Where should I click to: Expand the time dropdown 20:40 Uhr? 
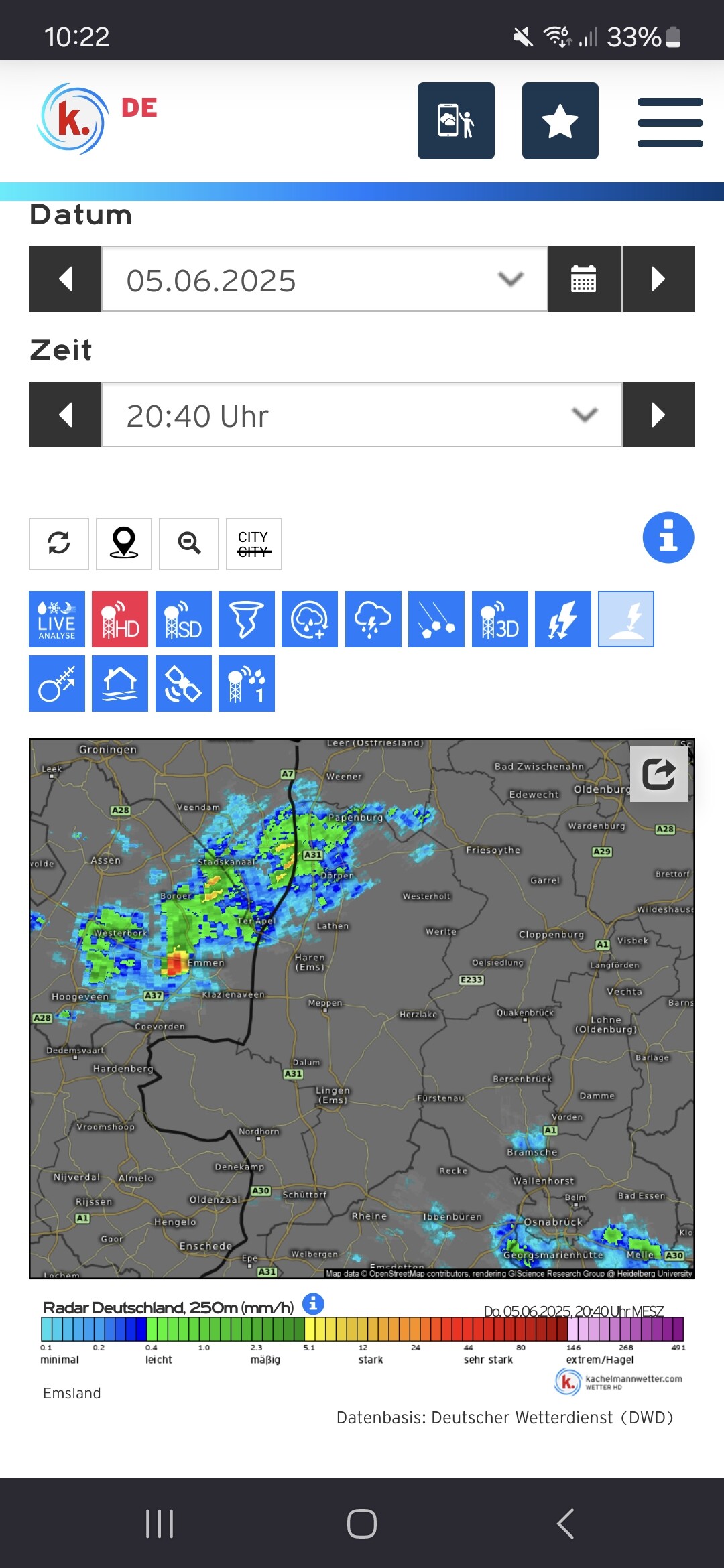[361, 415]
